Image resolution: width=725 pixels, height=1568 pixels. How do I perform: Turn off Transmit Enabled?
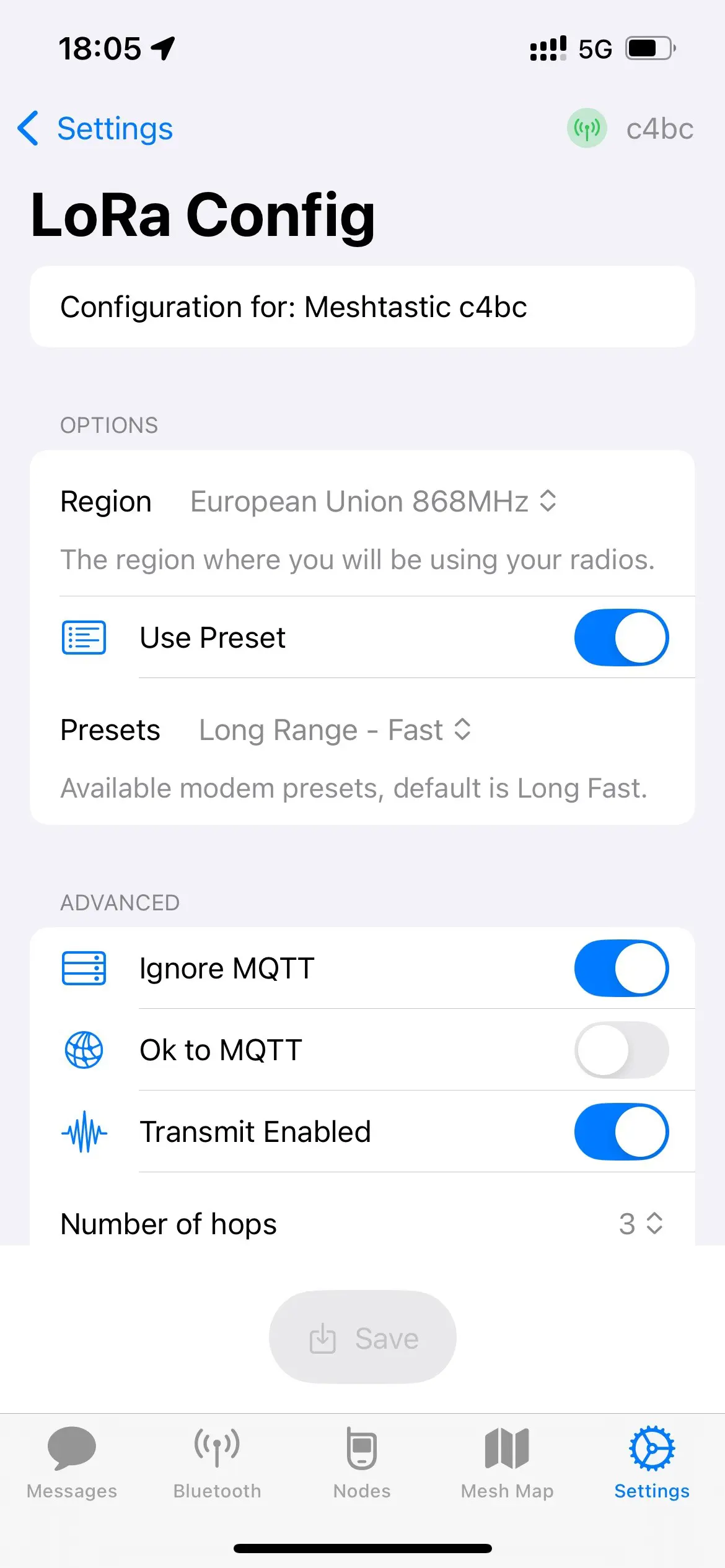coord(621,1131)
